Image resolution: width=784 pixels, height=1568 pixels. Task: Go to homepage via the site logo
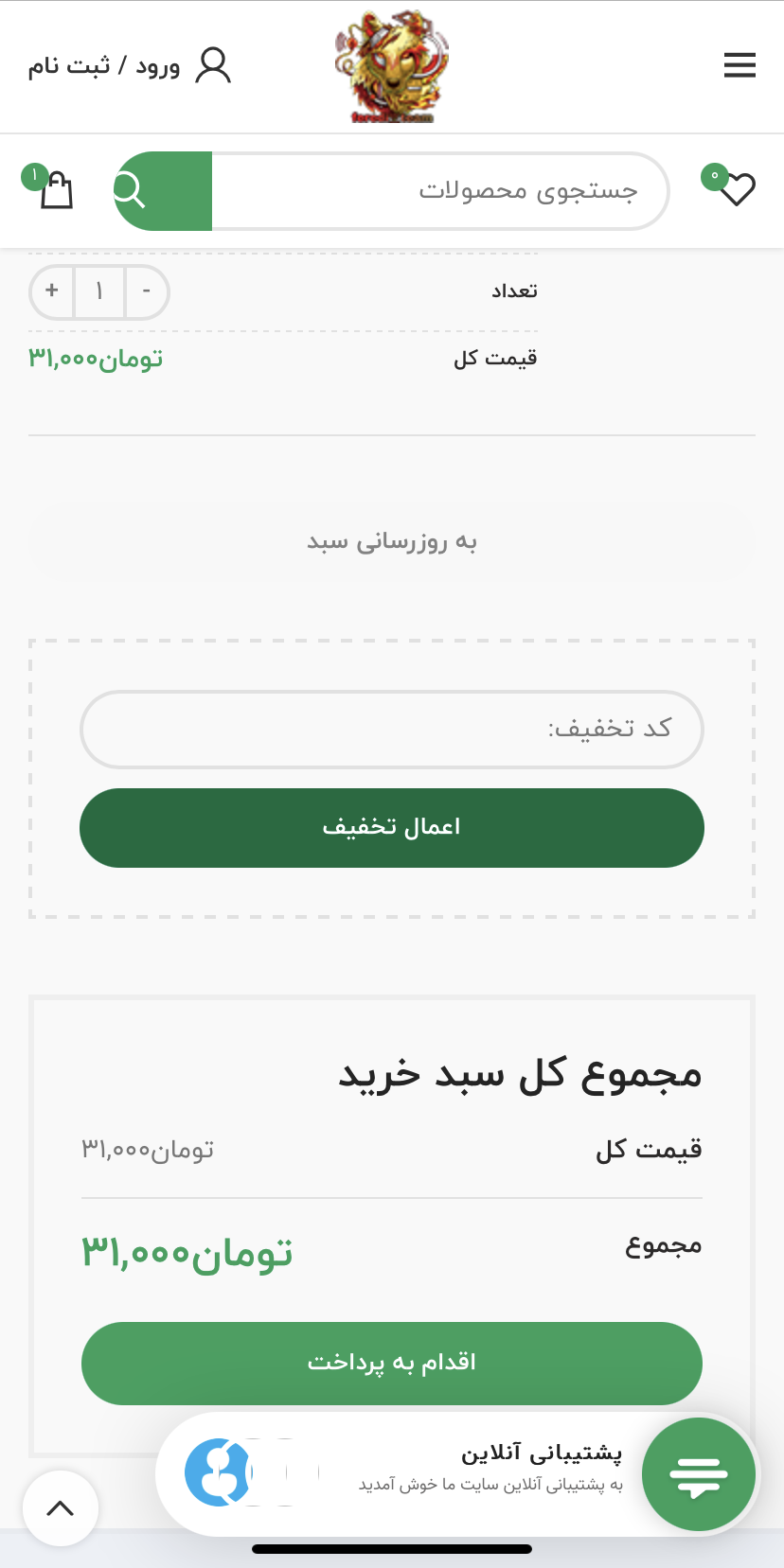(392, 66)
